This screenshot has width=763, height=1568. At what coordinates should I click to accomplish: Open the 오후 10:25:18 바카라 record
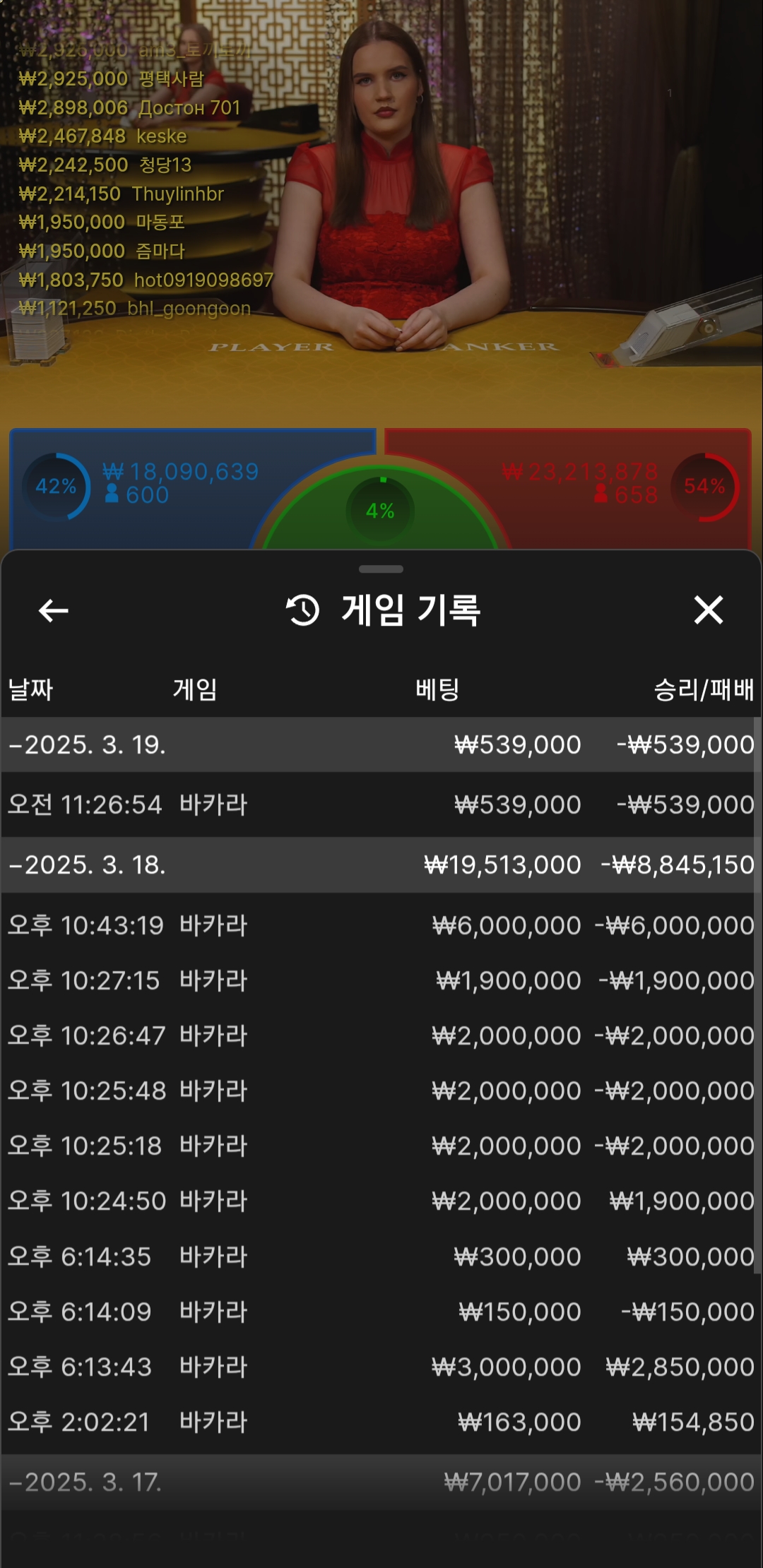tap(380, 1146)
